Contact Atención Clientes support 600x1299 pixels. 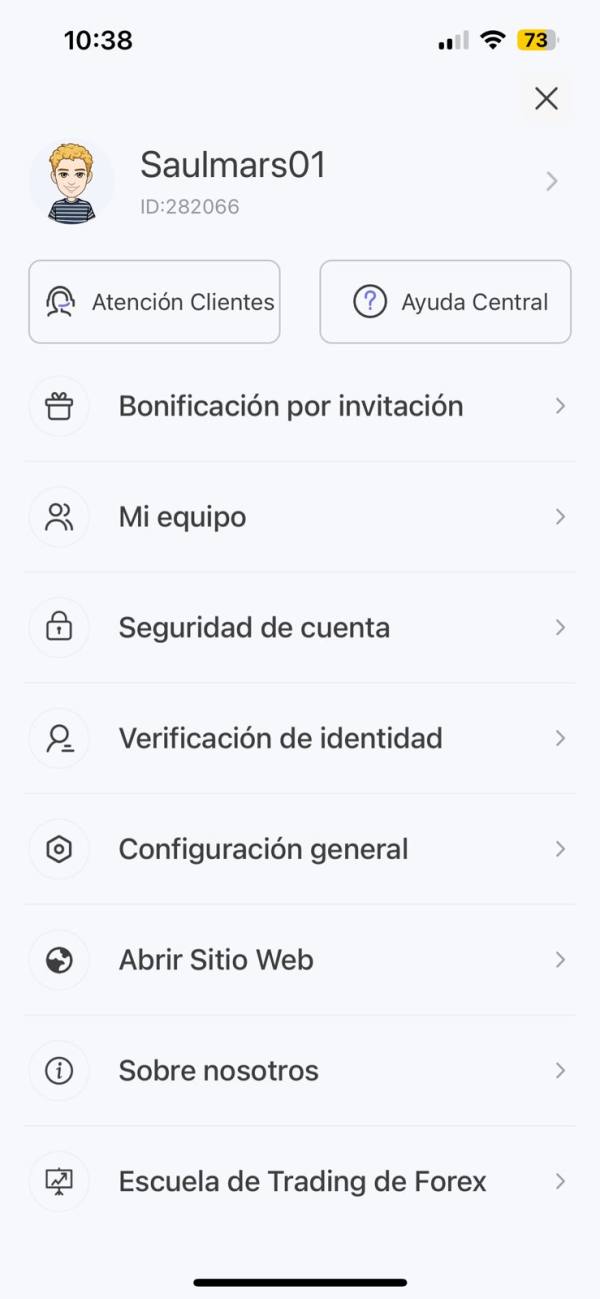[154, 302]
